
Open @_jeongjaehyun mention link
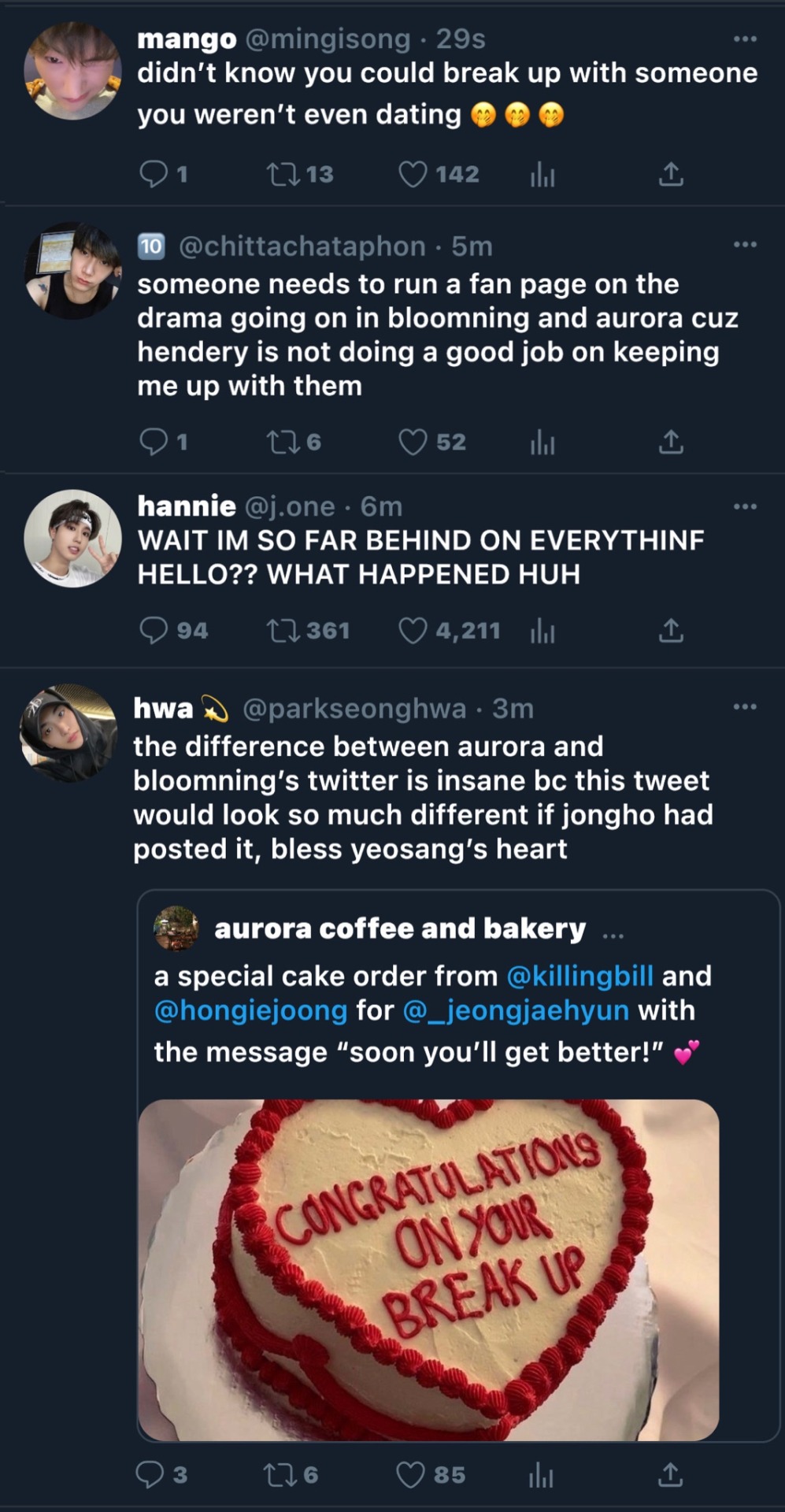click(x=516, y=1010)
